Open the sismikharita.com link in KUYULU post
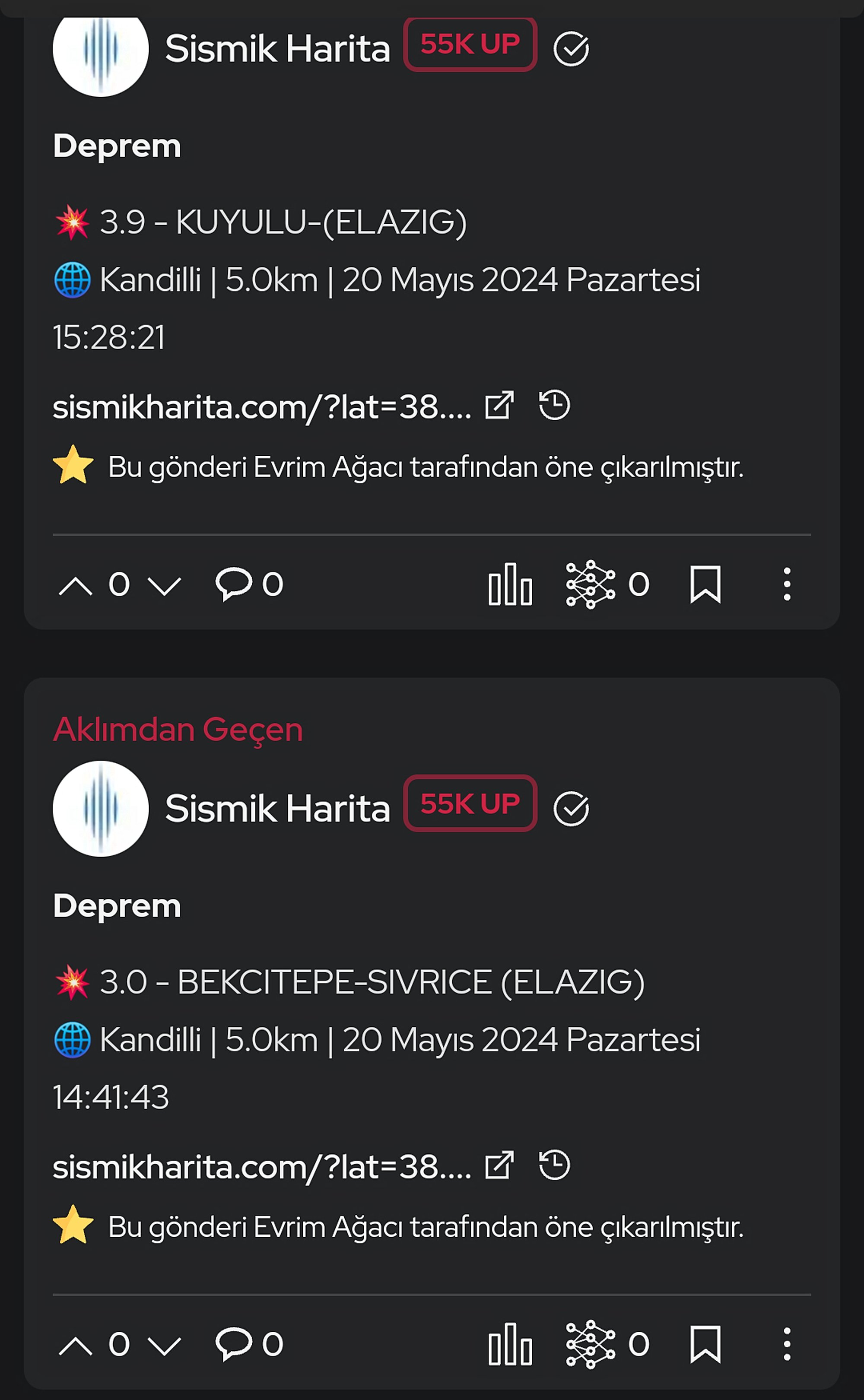The image size is (864, 1400). (x=262, y=406)
